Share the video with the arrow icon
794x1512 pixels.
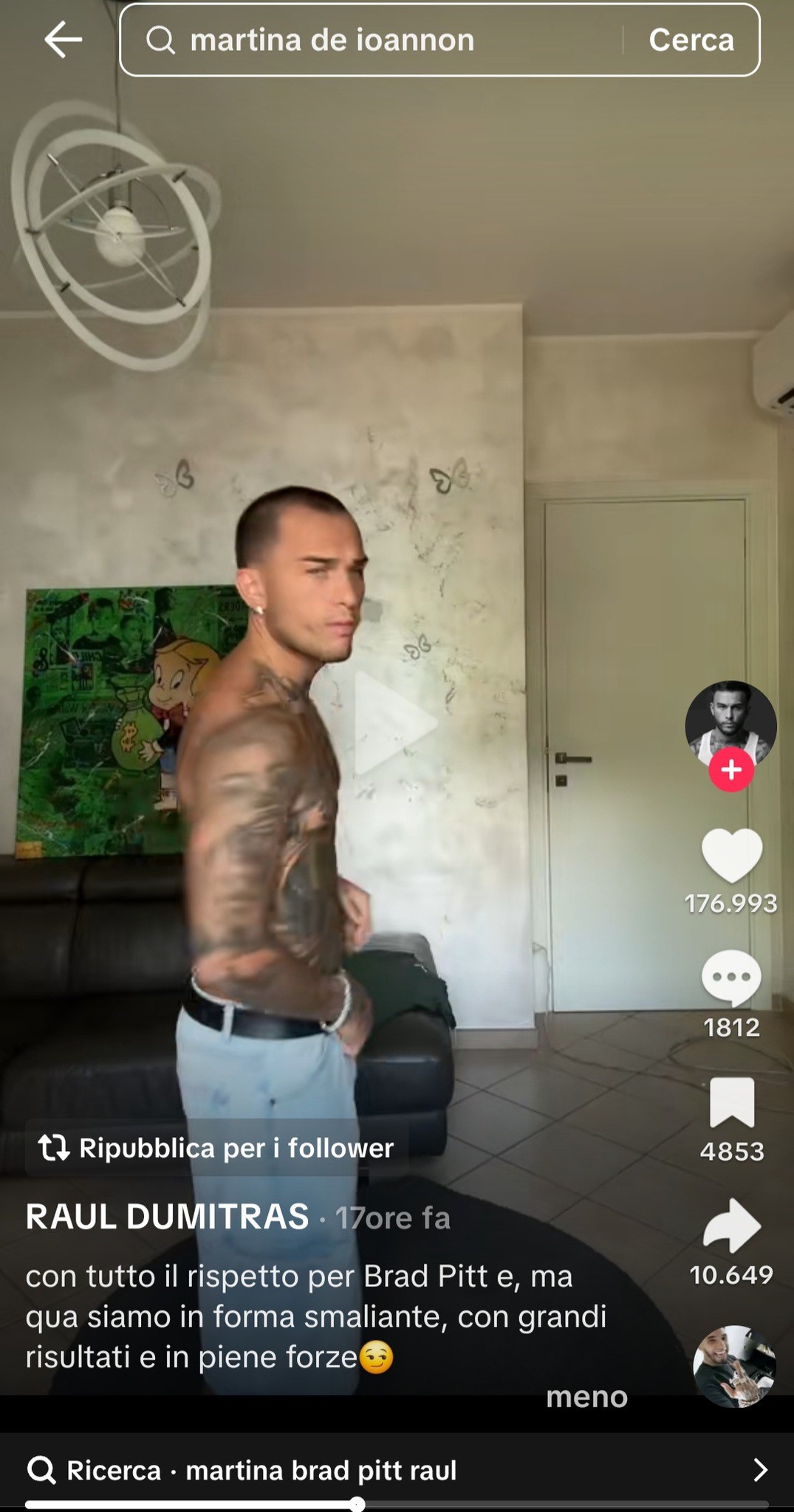pos(731,1226)
